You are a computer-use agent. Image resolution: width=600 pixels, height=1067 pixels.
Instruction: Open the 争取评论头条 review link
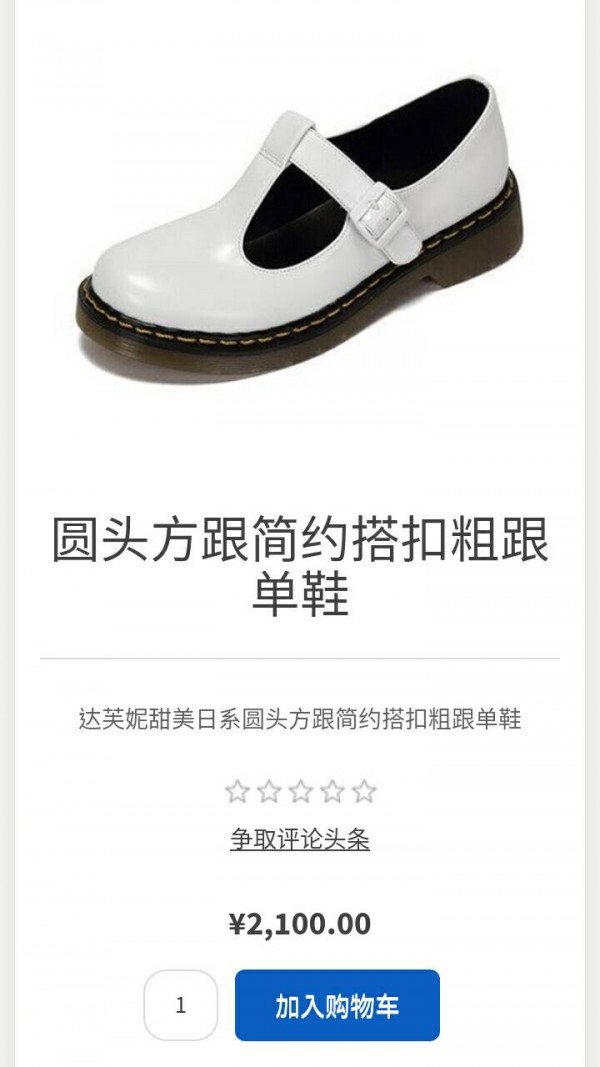pyautogui.click(x=300, y=839)
